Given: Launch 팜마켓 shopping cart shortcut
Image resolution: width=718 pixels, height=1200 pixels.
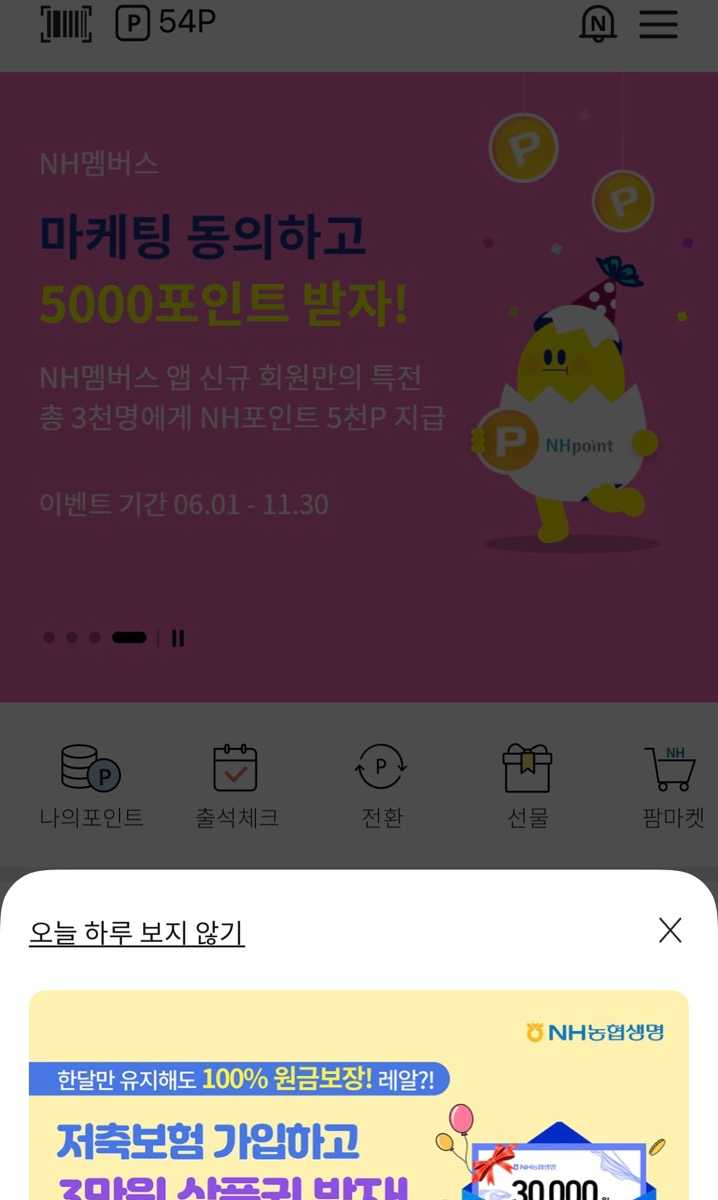Looking at the screenshot, I should tap(672, 786).
